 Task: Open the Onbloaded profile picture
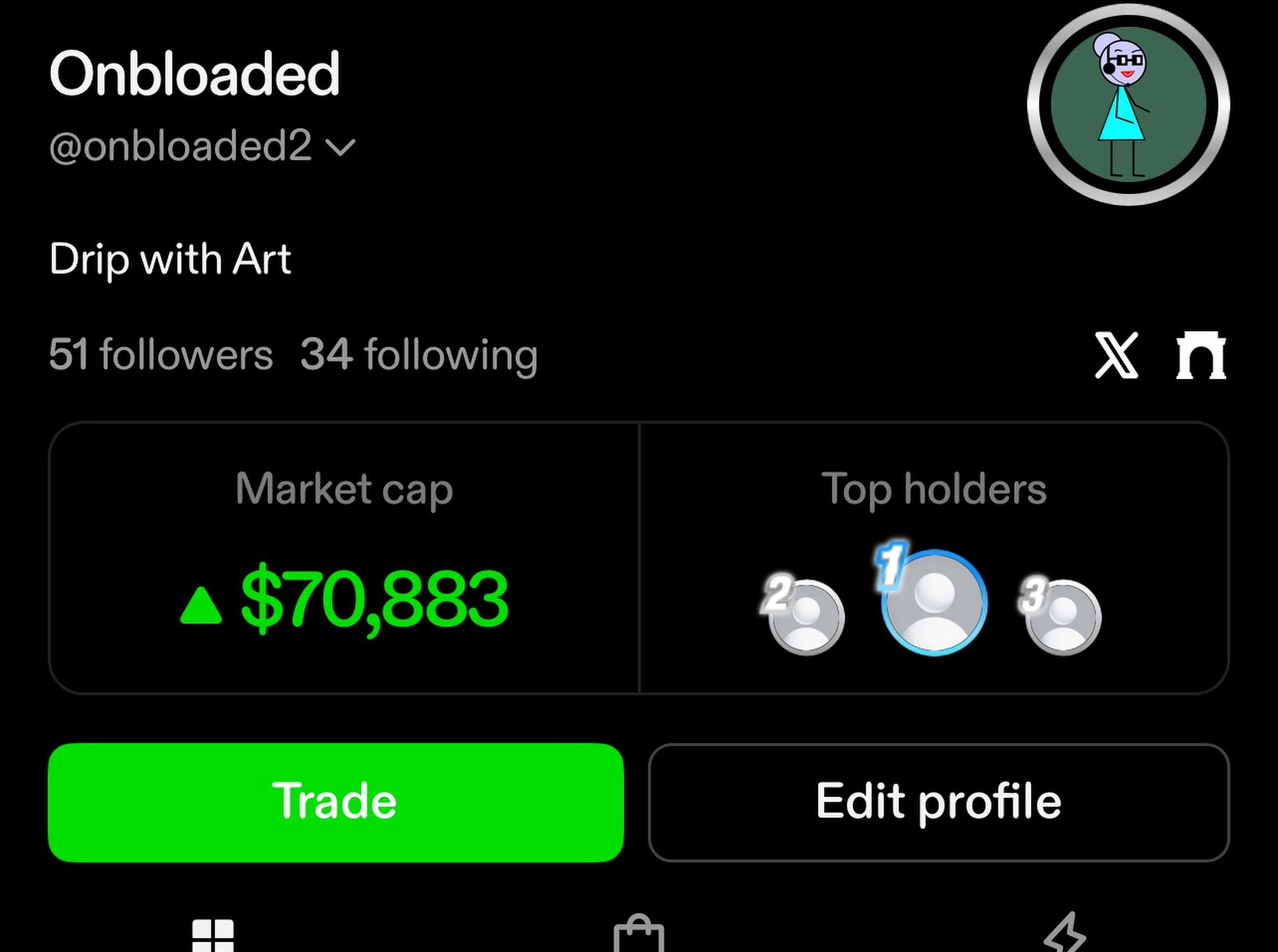click(1128, 105)
